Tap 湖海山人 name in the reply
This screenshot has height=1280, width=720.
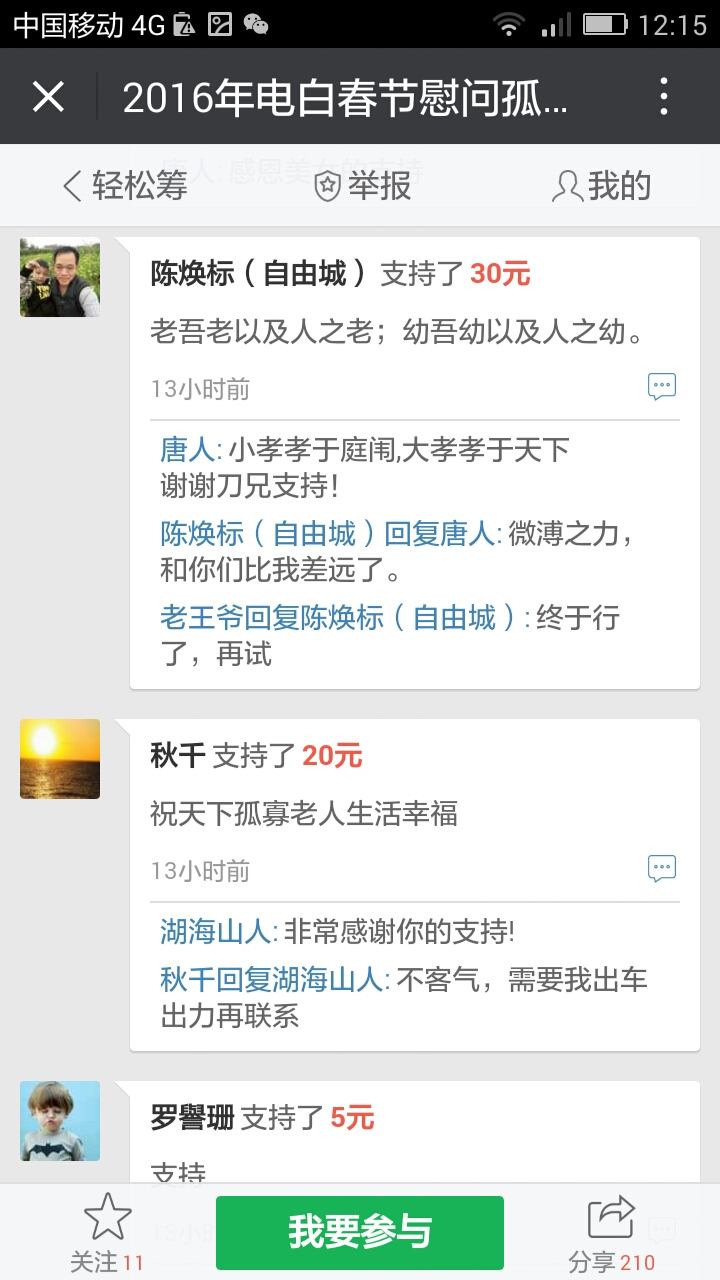(x=216, y=932)
